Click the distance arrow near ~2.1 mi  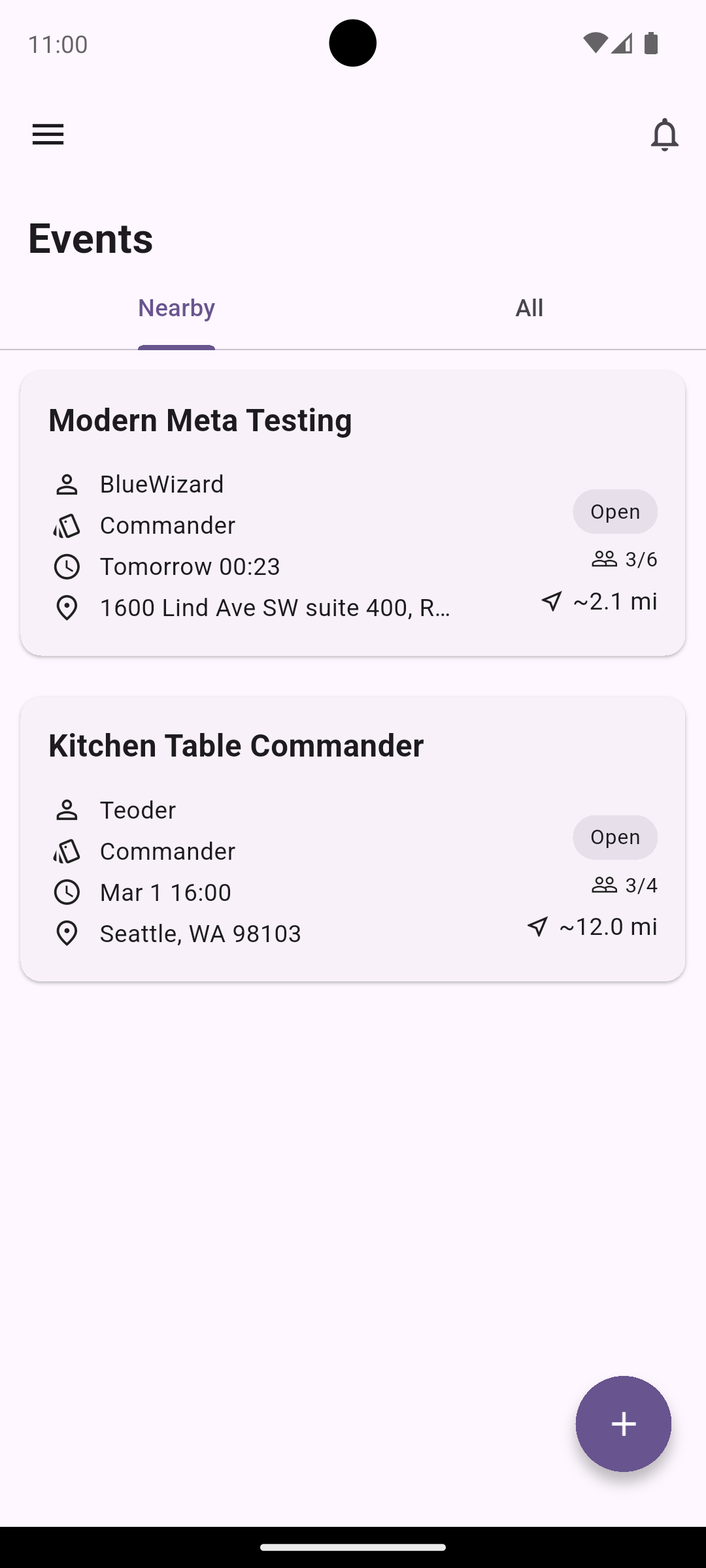click(550, 602)
